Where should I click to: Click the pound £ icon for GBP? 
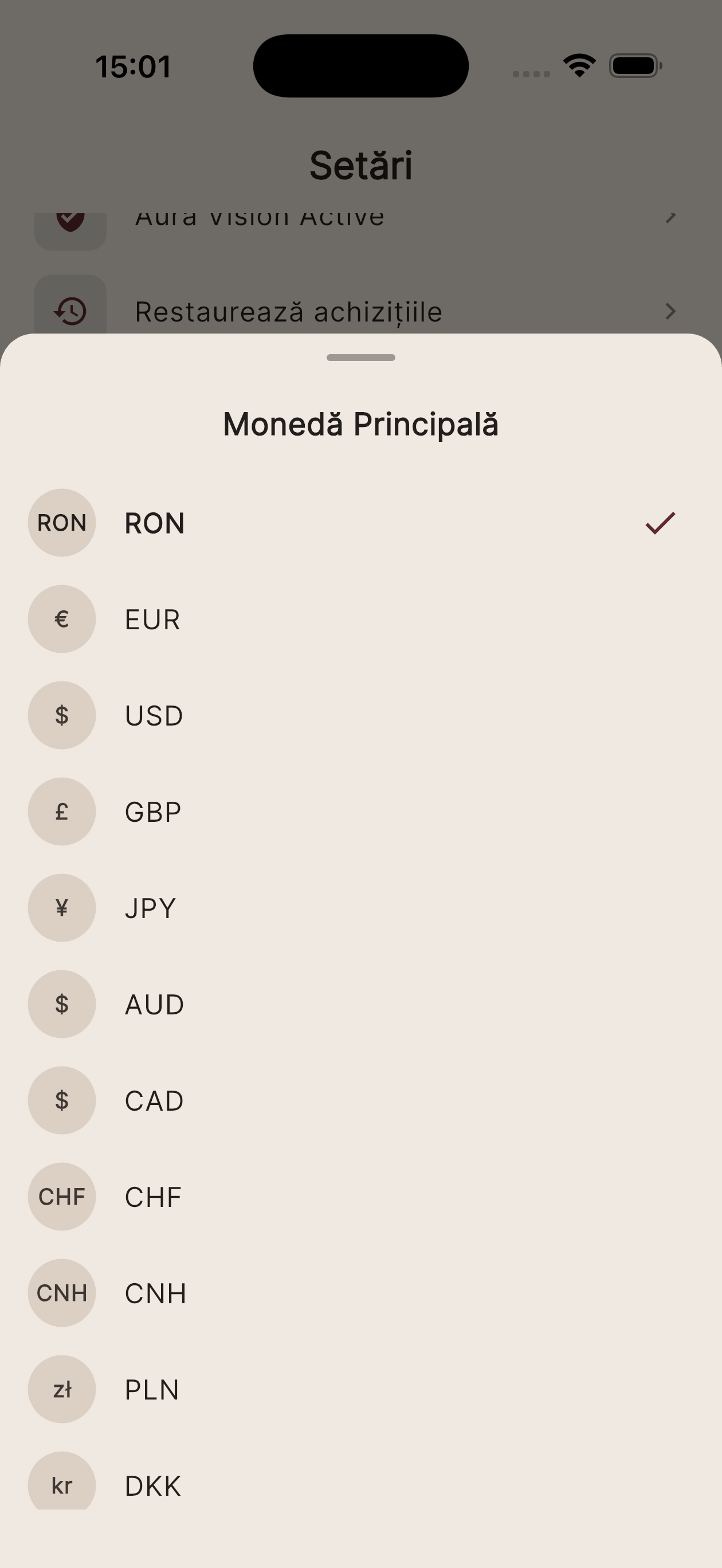[x=61, y=812]
